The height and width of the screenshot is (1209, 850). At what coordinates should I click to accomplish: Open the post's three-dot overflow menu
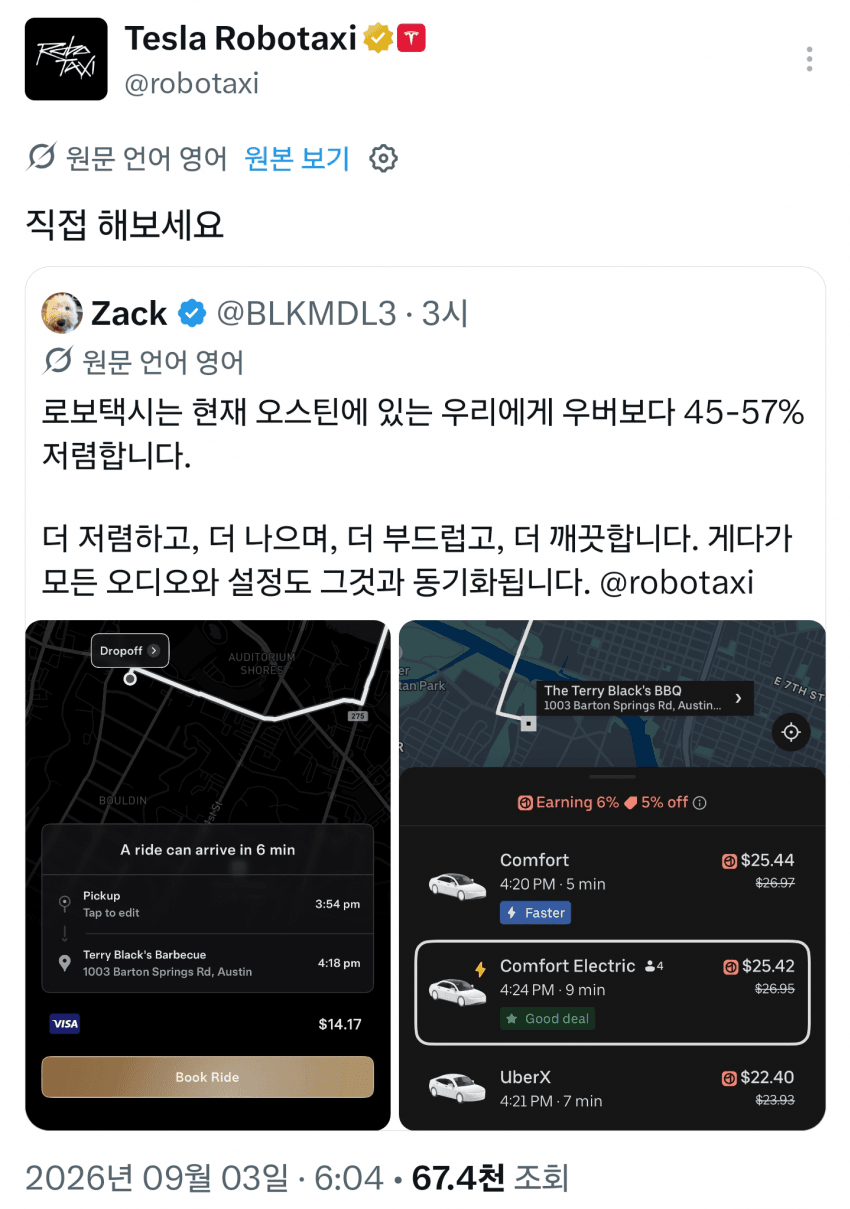pyautogui.click(x=809, y=60)
